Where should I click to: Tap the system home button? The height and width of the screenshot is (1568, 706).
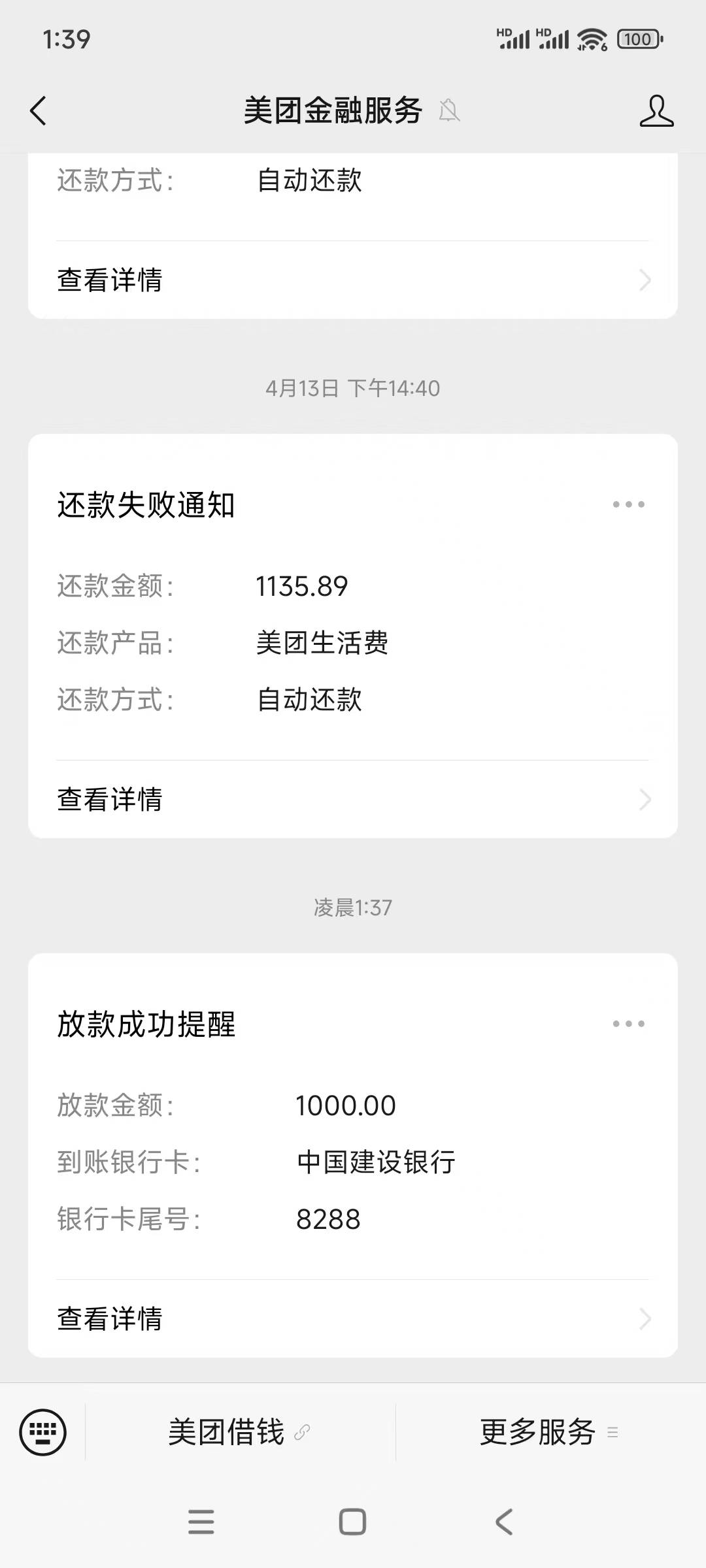(352, 1522)
